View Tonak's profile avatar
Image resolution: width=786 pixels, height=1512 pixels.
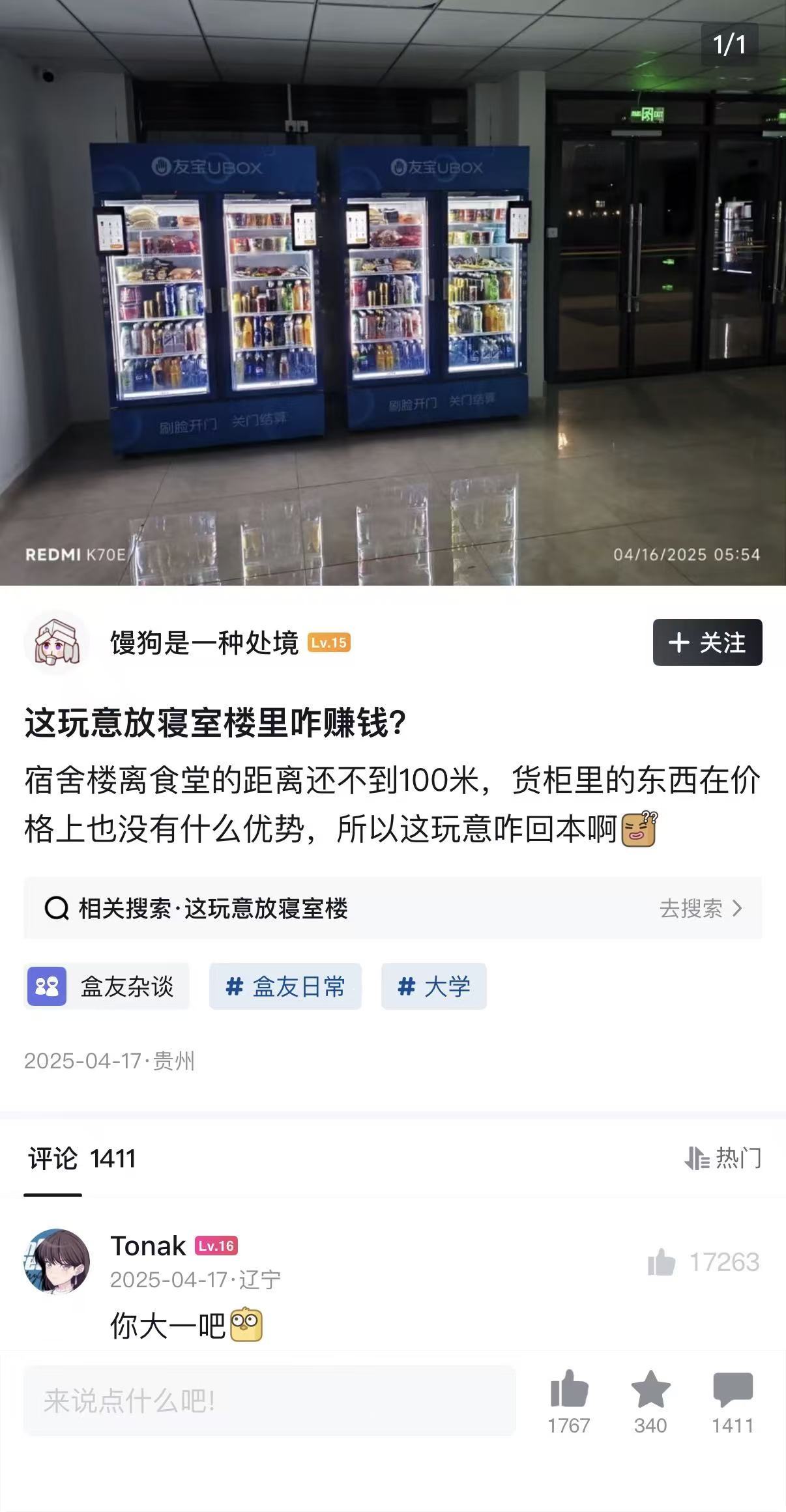(x=57, y=1261)
